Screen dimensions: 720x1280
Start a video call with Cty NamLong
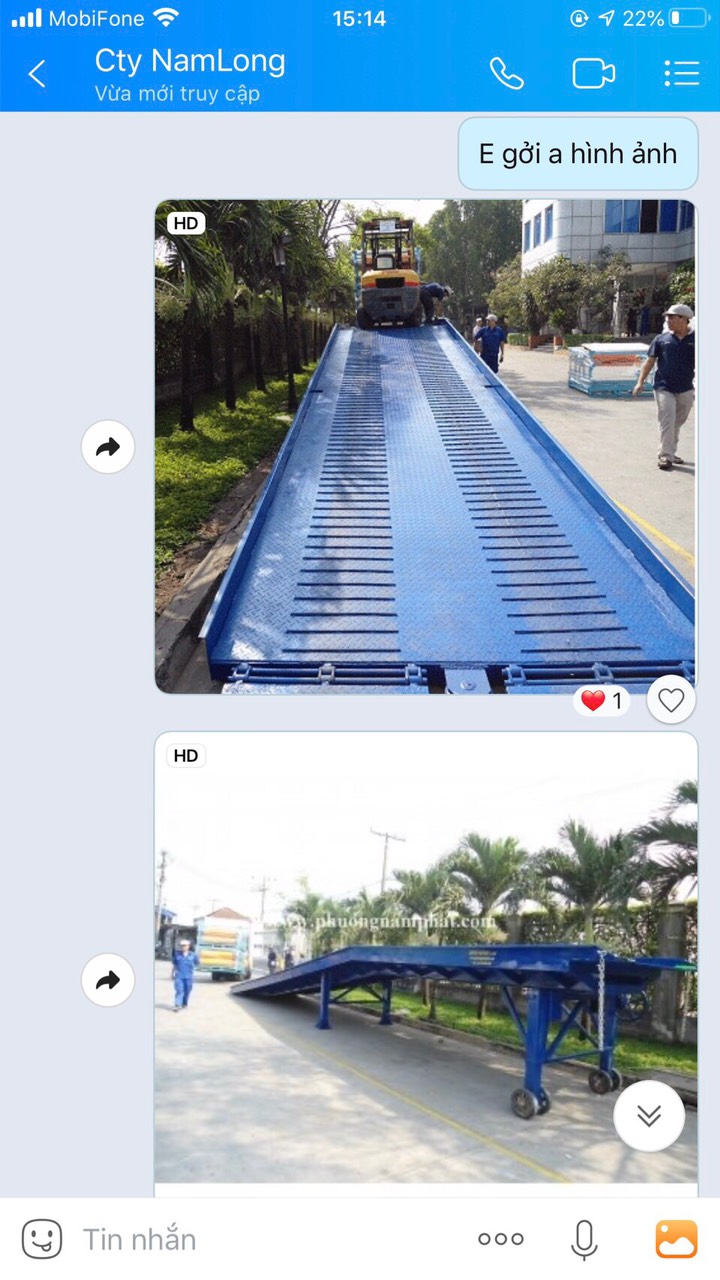(593, 74)
